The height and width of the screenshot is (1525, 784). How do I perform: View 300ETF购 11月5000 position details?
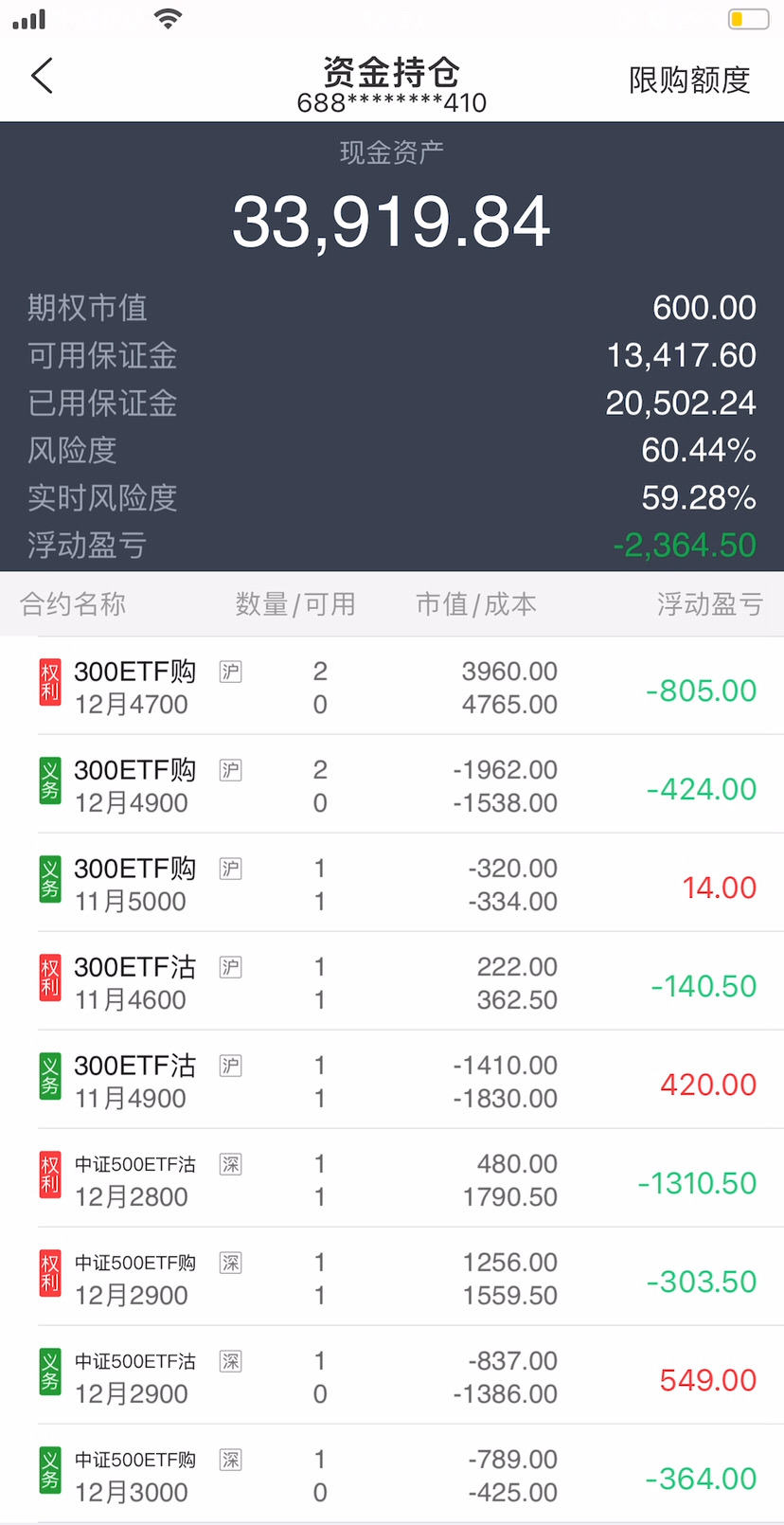pyautogui.click(x=392, y=885)
